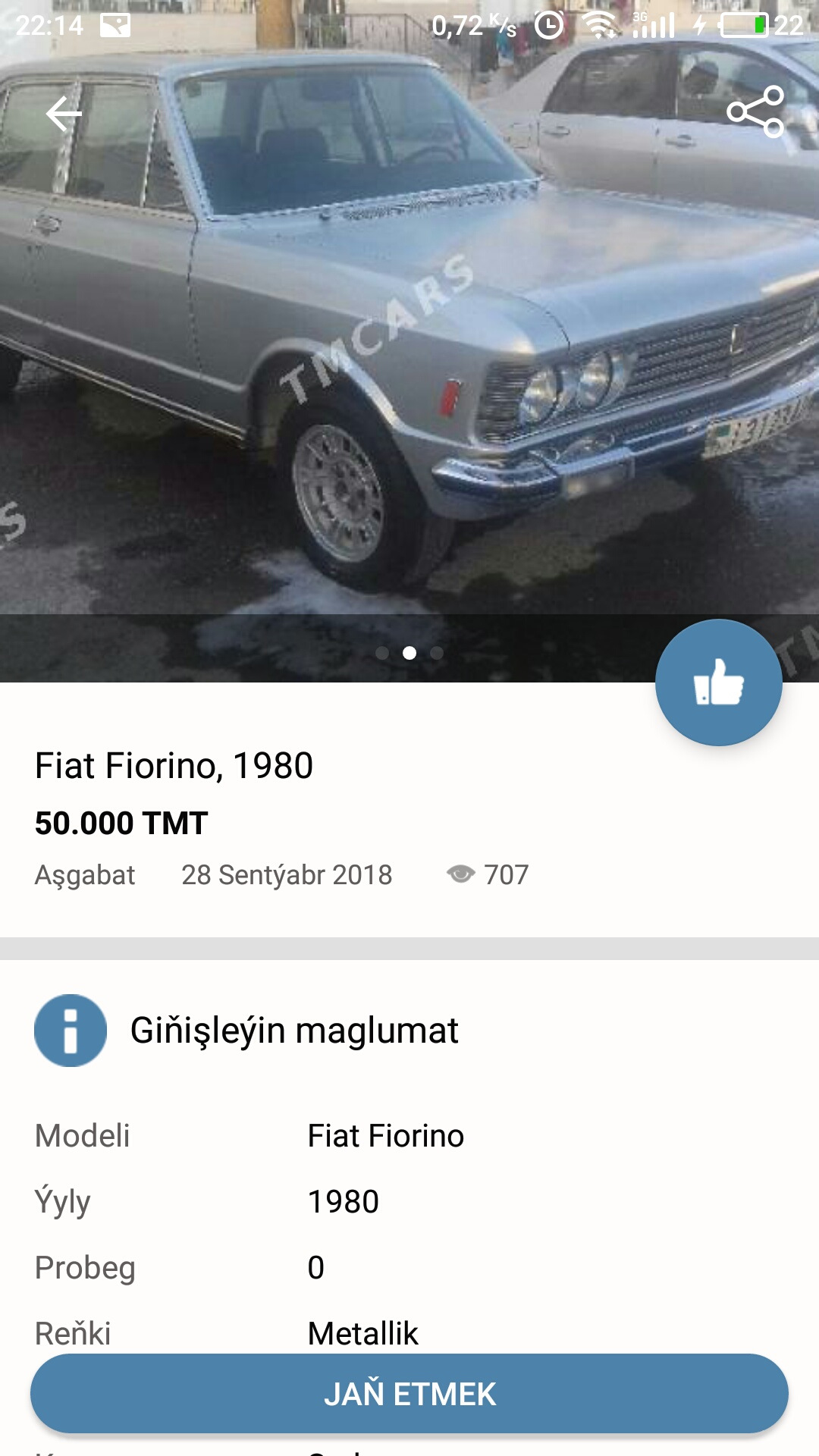Like the listing with the thumbs-up button
The height and width of the screenshot is (1456, 819).
pyautogui.click(x=718, y=682)
